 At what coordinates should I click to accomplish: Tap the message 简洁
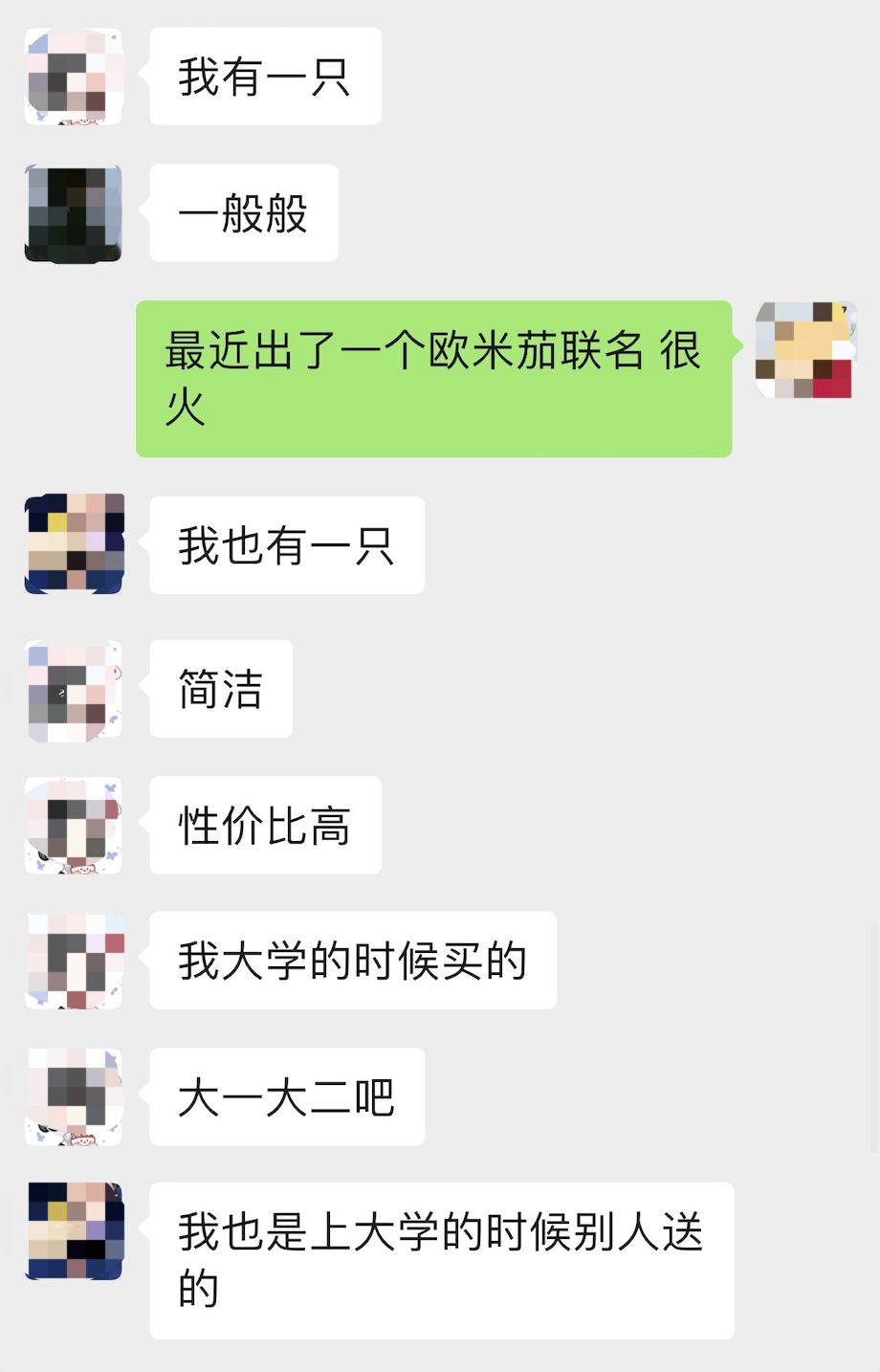[220, 689]
